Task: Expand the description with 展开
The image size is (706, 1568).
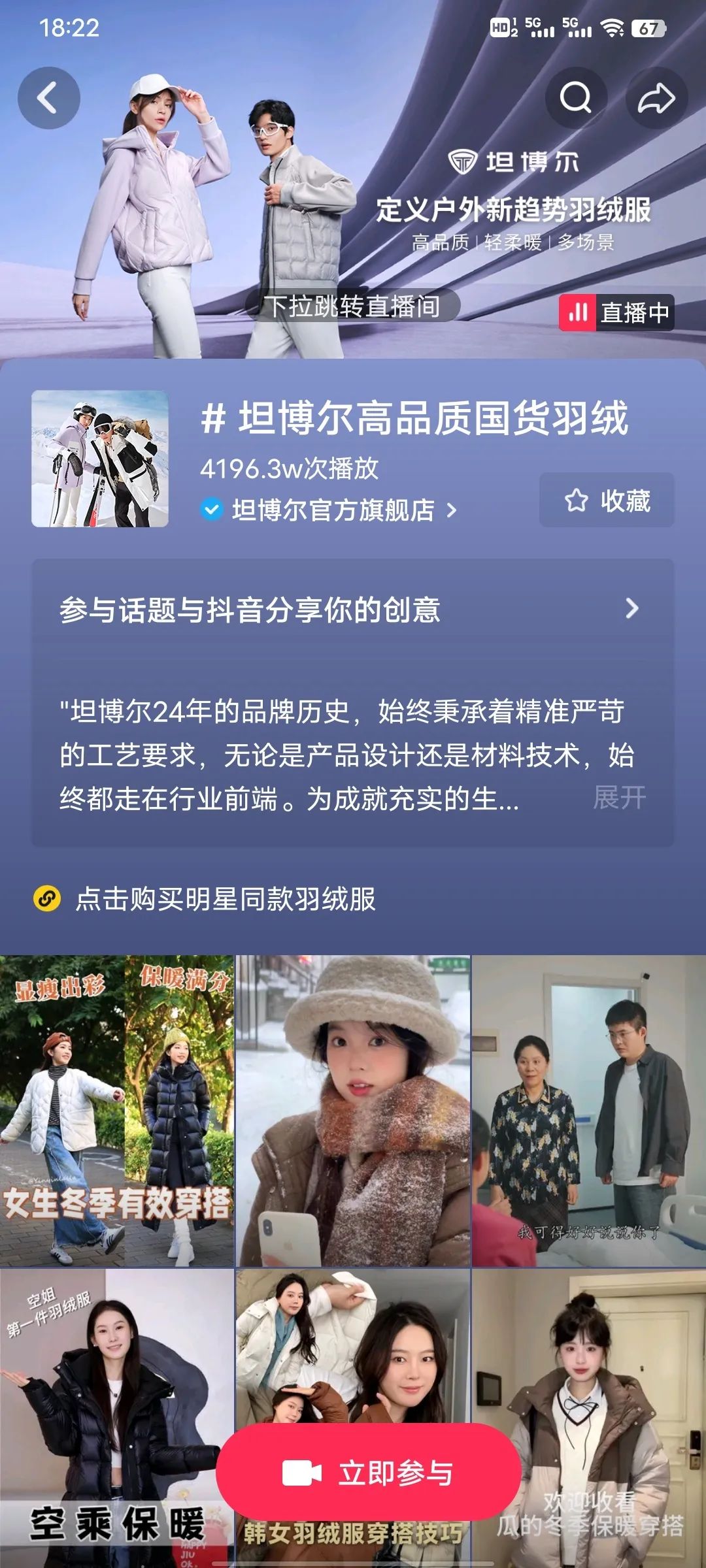Action: point(618,798)
